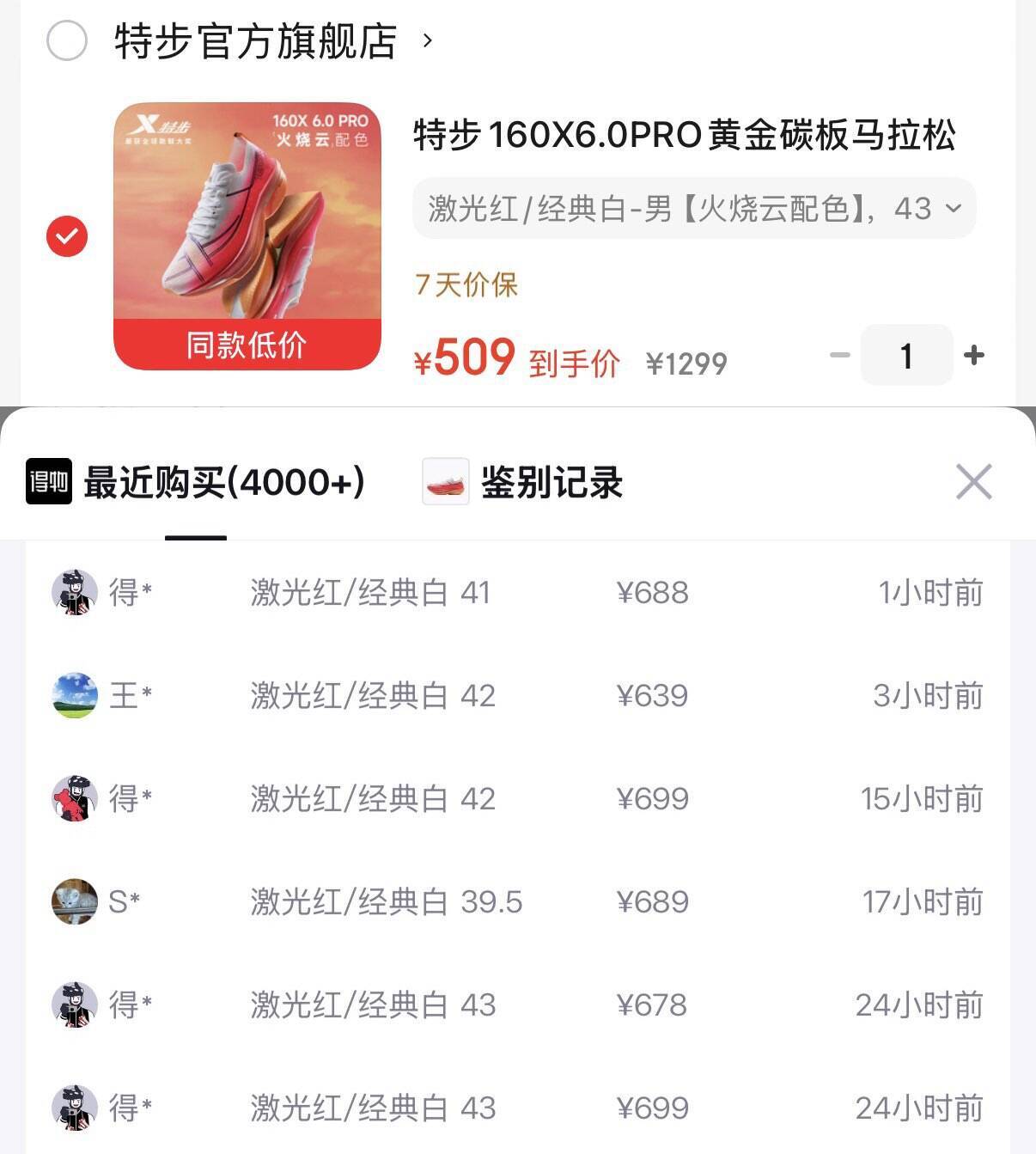This screenshot has height=1154, width=1036.
Task: Uncheck the 特步 160X6.0PRO cart item
Action: pos(67,236)
